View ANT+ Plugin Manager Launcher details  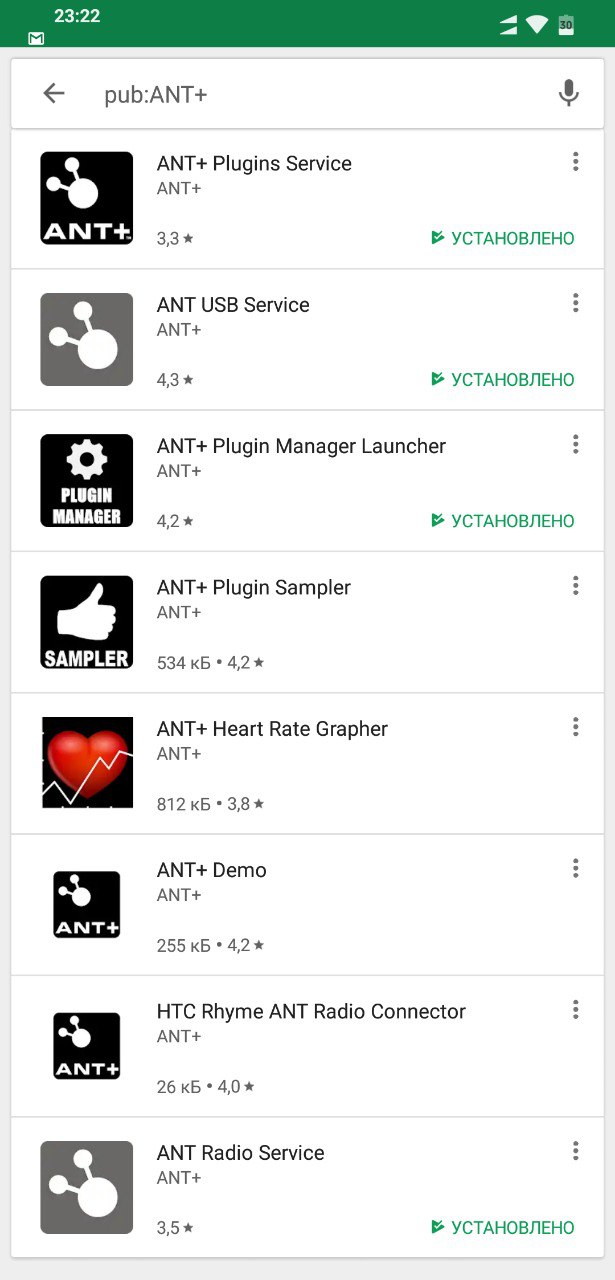point(307,481)
